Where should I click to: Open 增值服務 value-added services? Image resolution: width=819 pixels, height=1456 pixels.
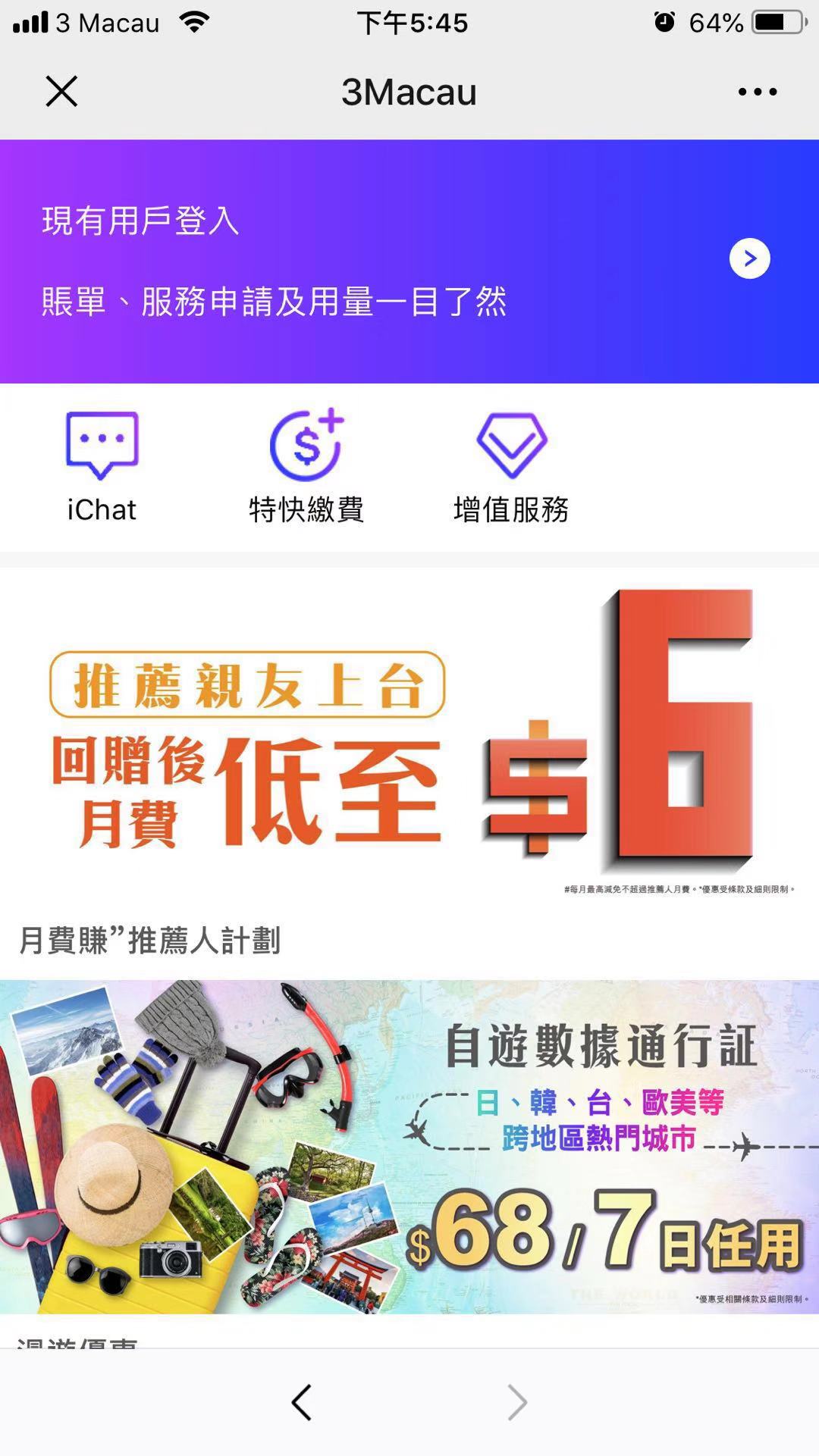coord(511,466)
